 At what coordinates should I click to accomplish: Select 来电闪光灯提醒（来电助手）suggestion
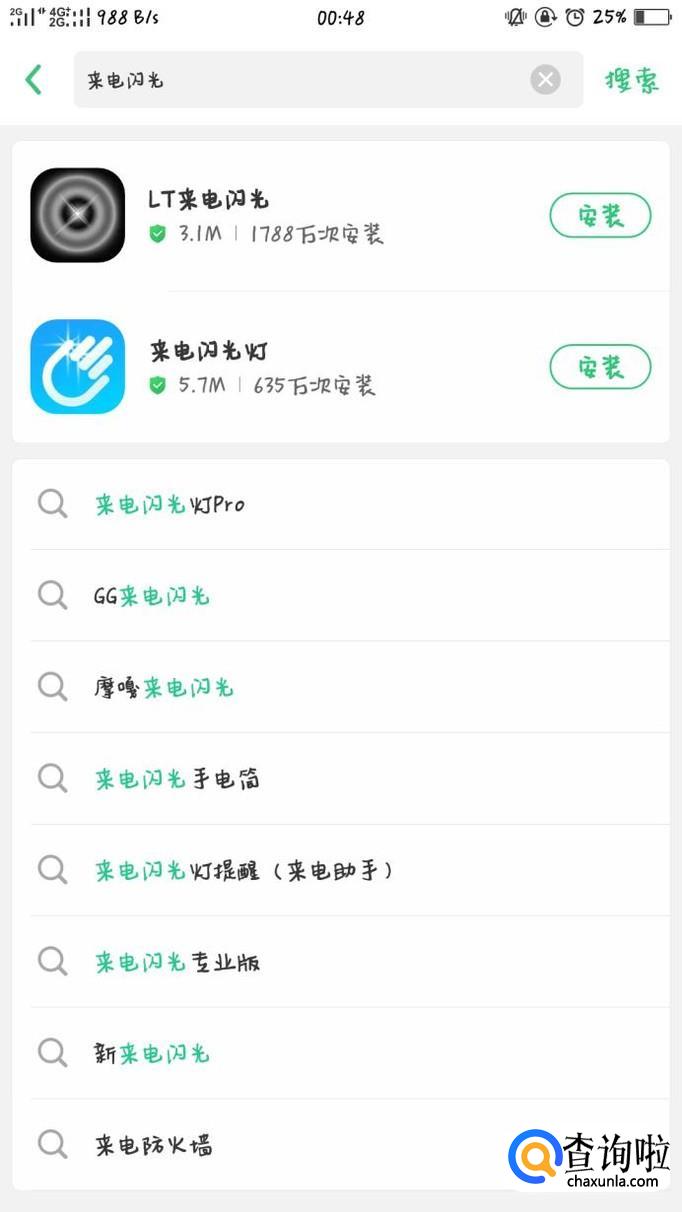click(244, 871)
